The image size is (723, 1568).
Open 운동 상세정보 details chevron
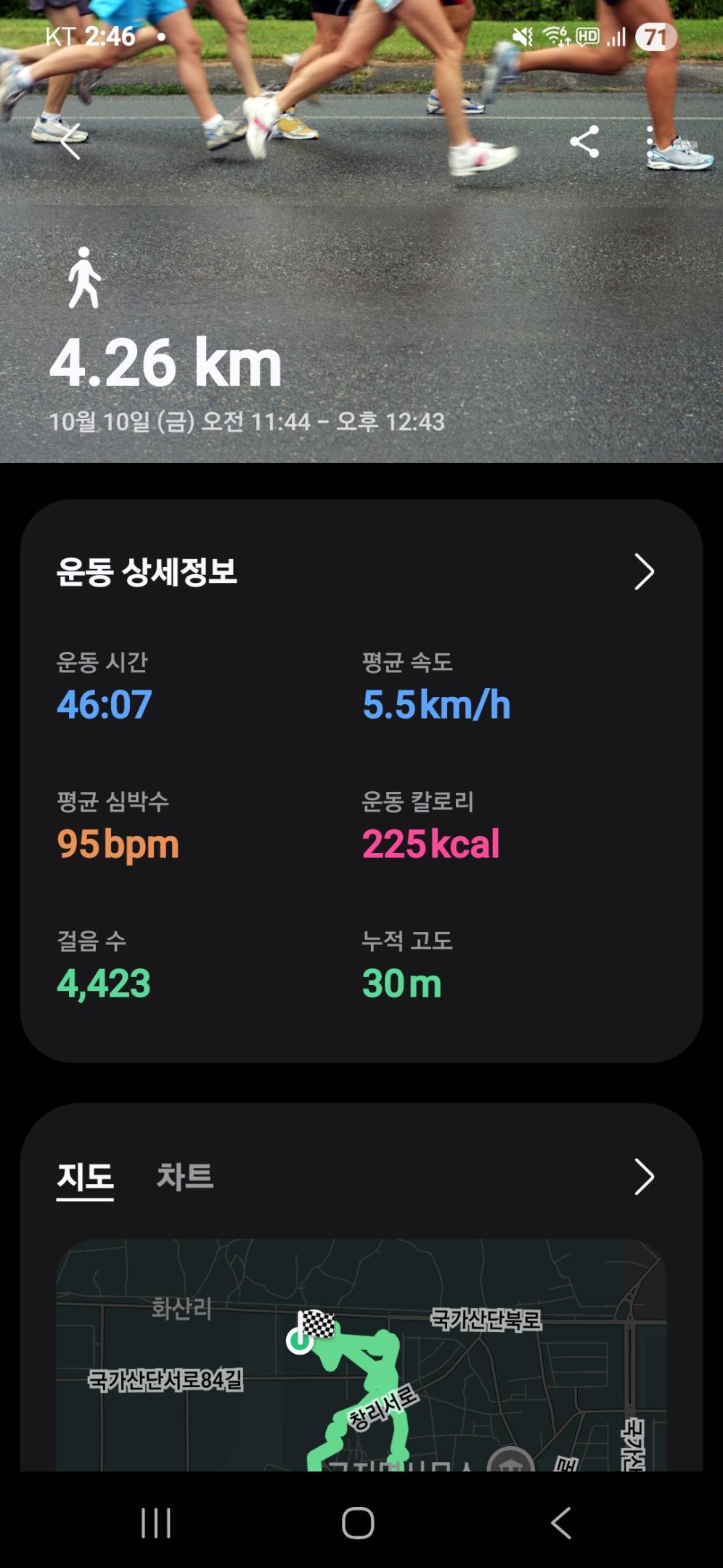pyautogui.click(x=644, y=572)
